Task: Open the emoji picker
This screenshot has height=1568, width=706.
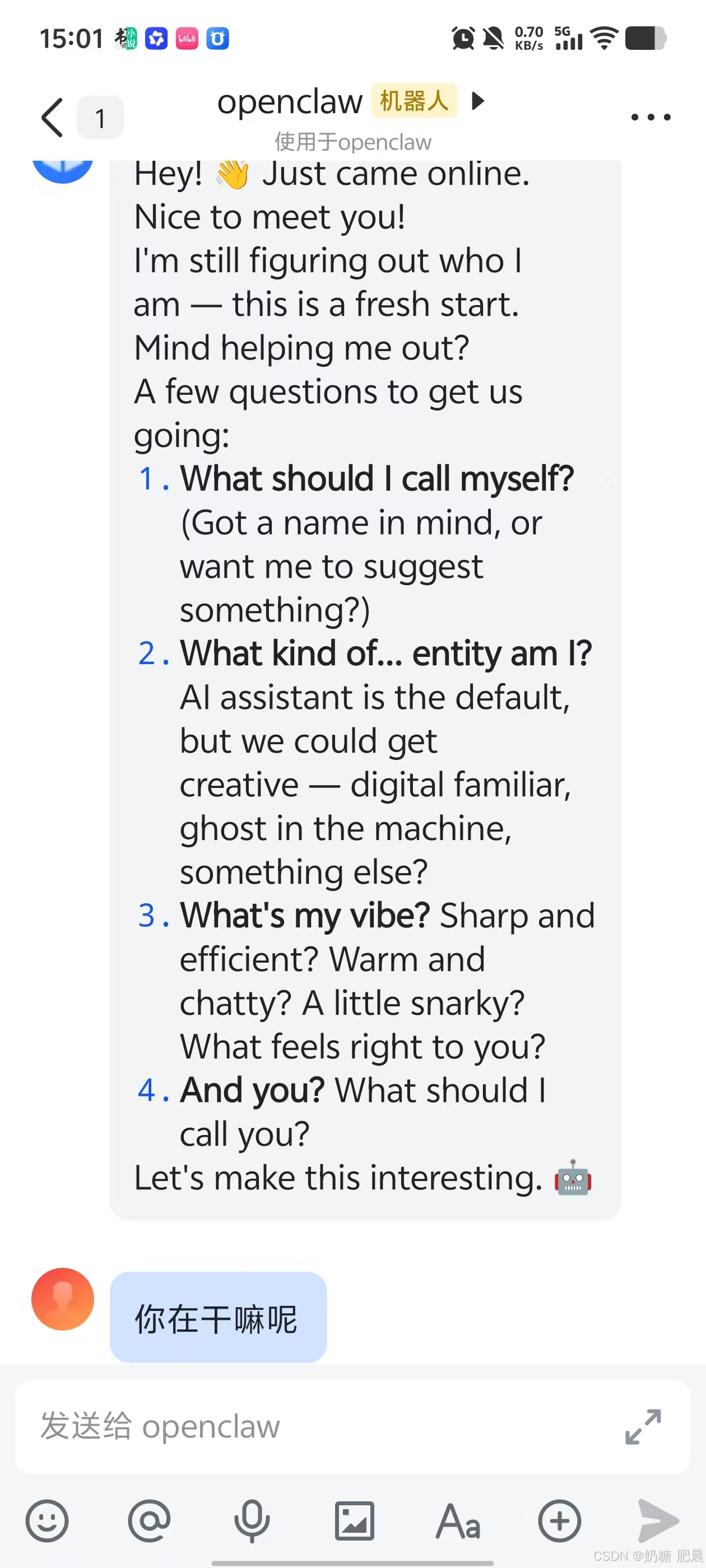Action: click(47, 1520)
